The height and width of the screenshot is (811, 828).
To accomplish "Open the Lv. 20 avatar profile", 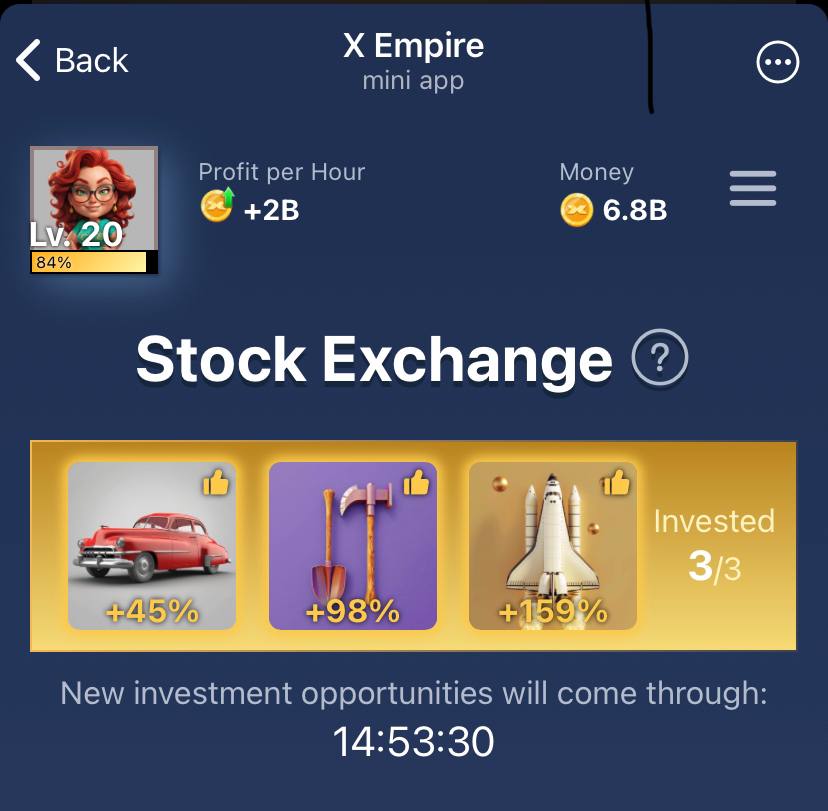I will (x=94, y=208).
